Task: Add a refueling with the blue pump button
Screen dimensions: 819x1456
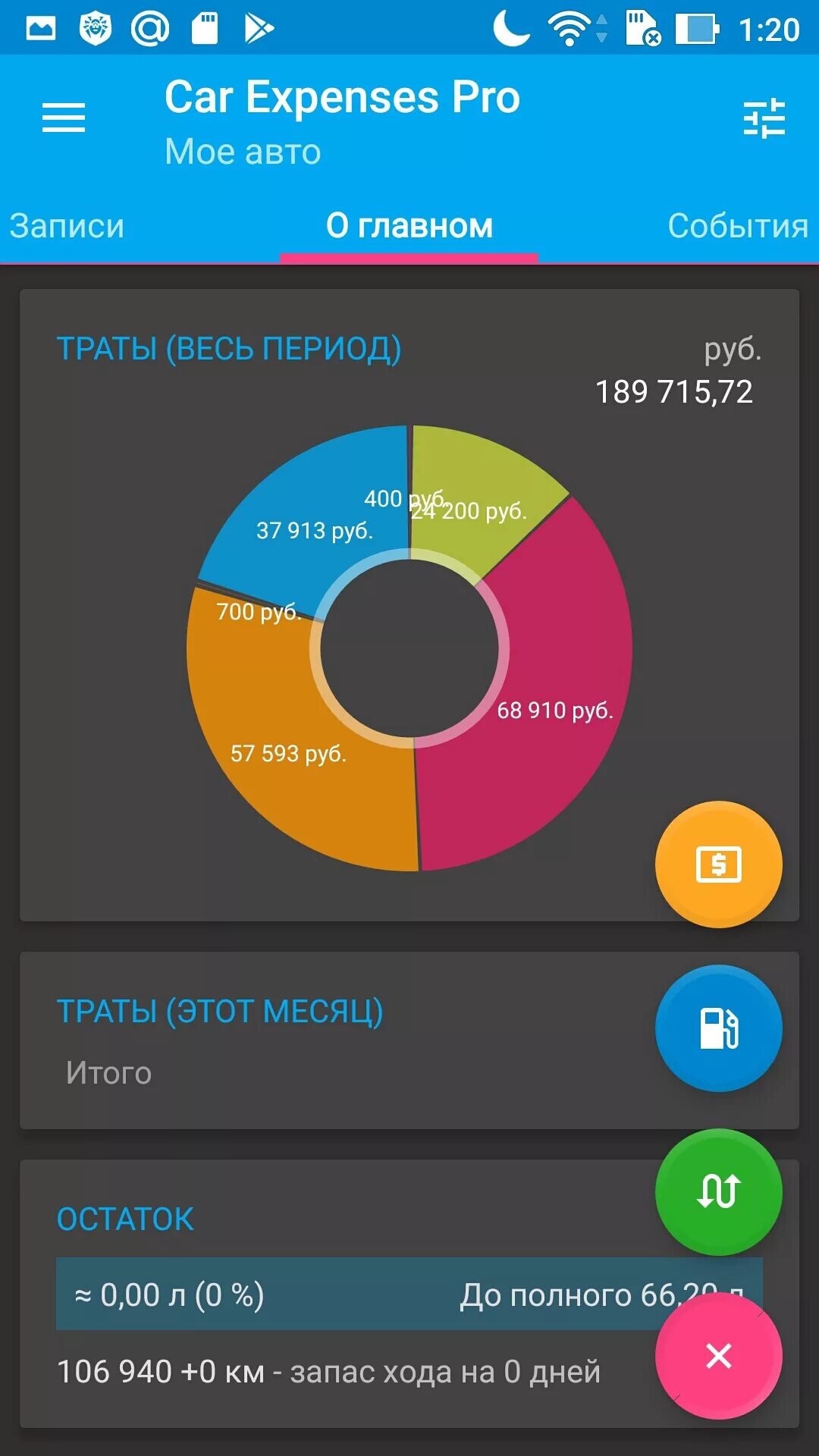Action: tap(718, 1028)
